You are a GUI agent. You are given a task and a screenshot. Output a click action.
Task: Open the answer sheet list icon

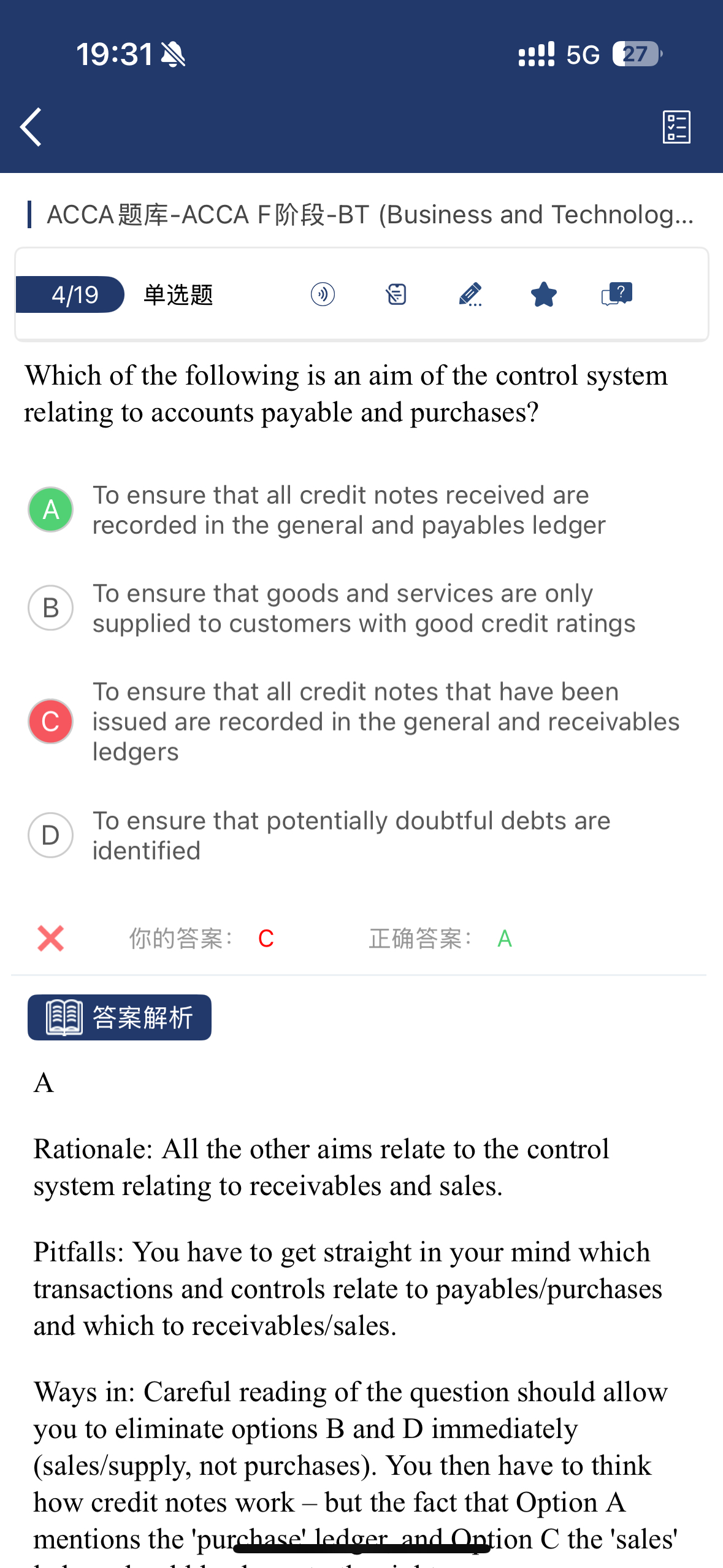(x=676, y=127)
